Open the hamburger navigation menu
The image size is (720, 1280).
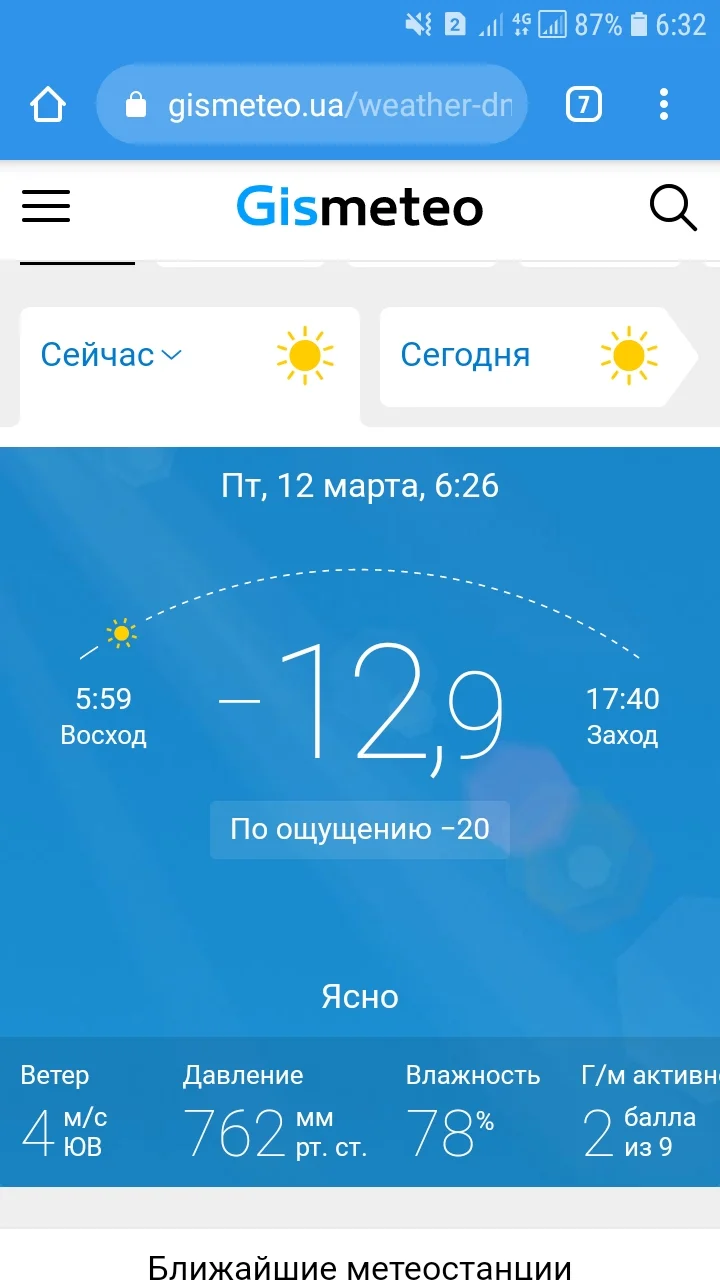click(x=46, y=207)
